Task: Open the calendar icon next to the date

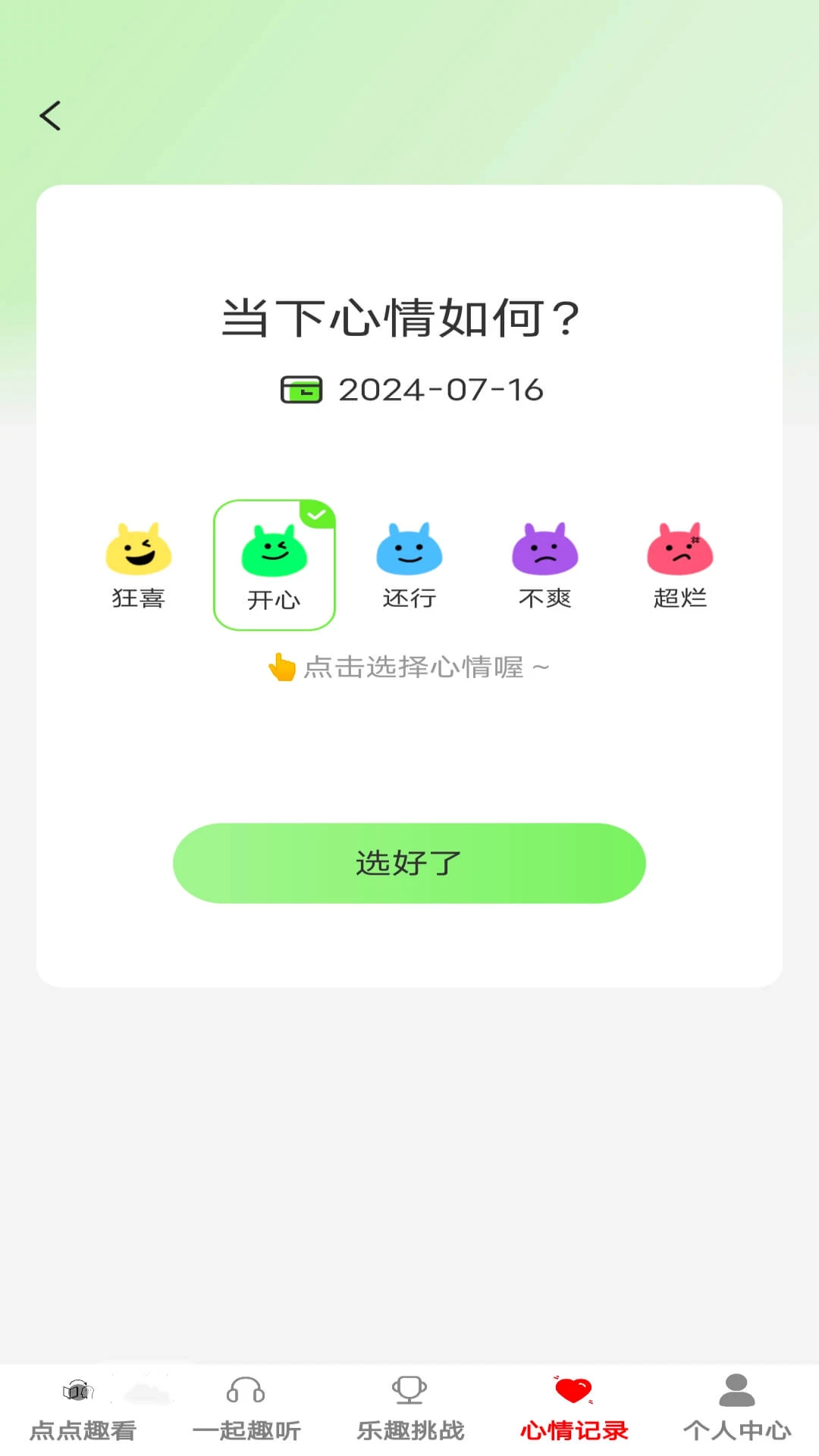Action: (x=303, y=390)
